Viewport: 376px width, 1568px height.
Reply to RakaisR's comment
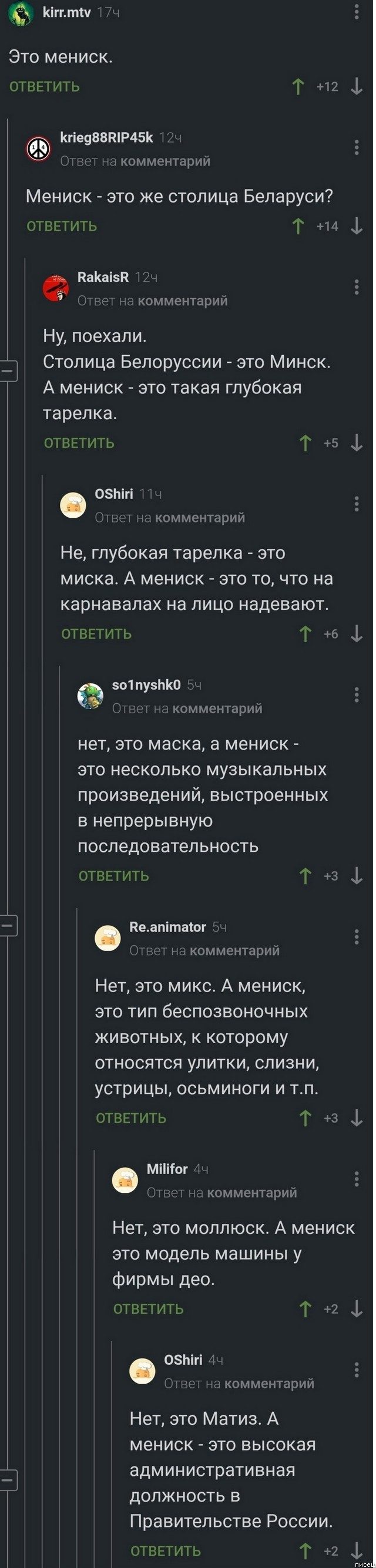coord(79,443)
